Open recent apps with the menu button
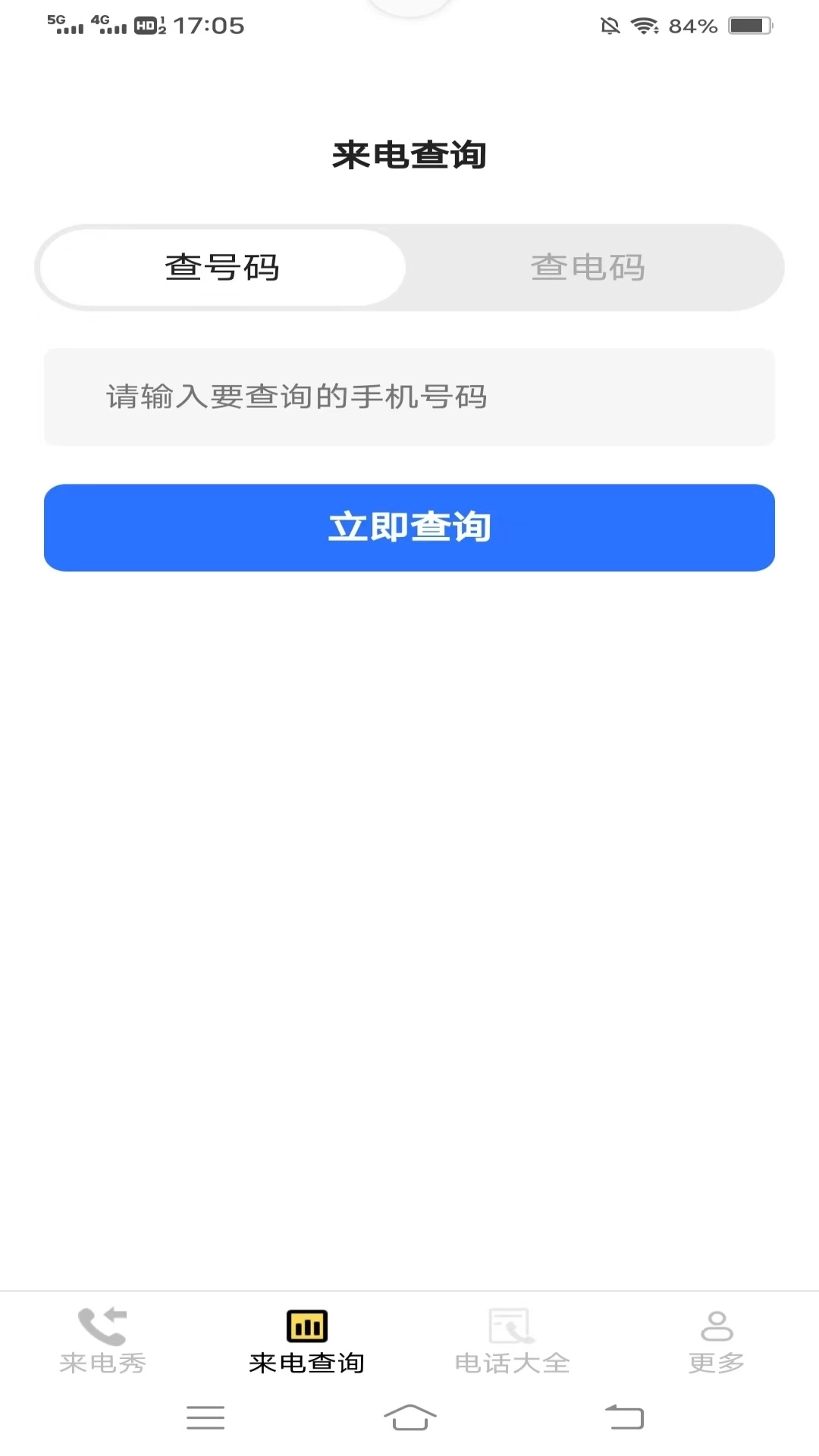 click(205, 1420)
